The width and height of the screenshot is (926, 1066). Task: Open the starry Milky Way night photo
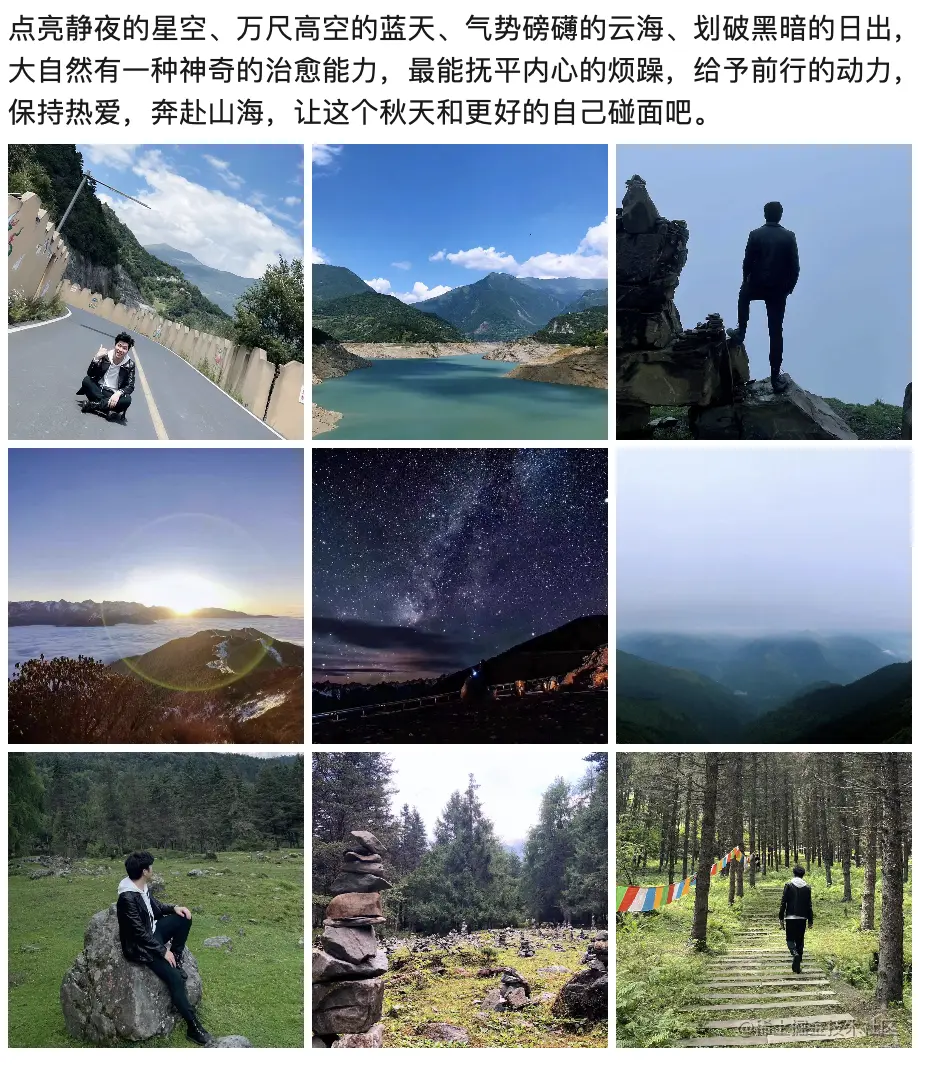[x=460, y=596]
